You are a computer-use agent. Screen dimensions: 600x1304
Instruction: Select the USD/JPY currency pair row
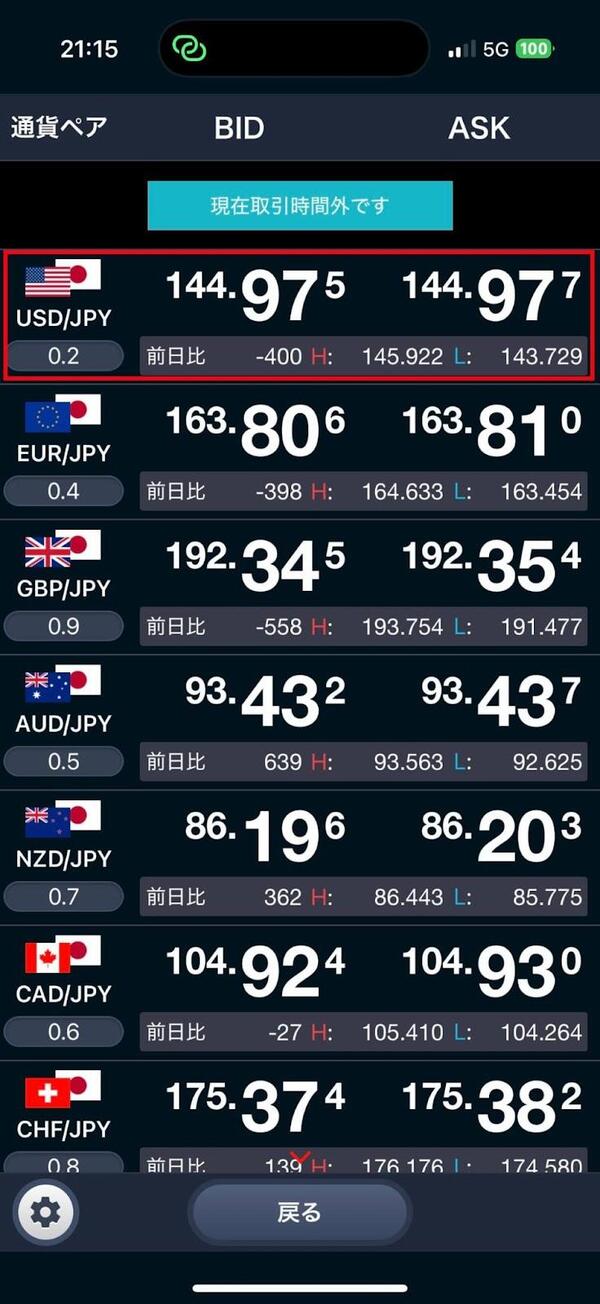[299, 315]
